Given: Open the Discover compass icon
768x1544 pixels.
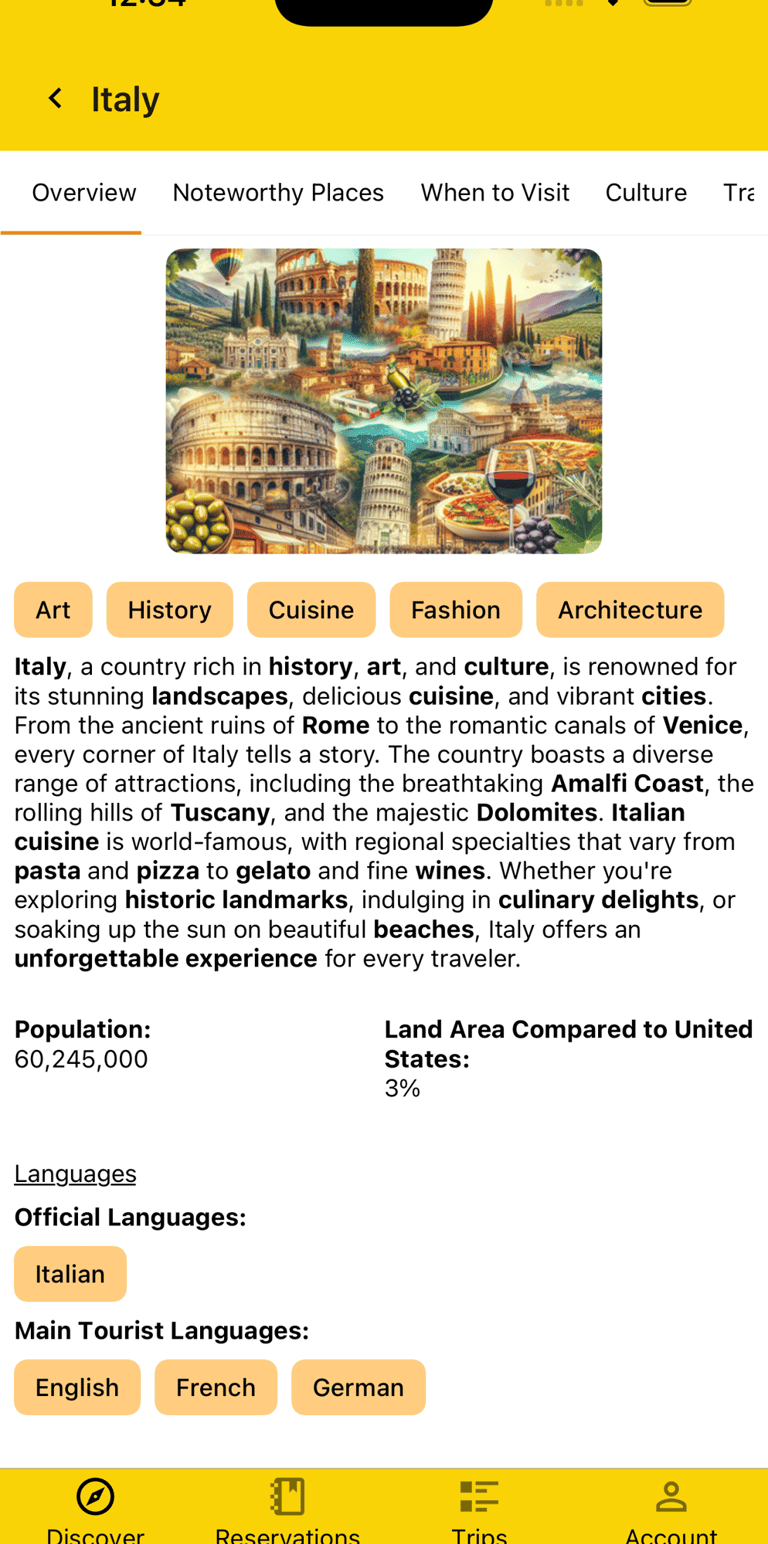Looking at the screenshot, I should click(x=95, y=1497).
